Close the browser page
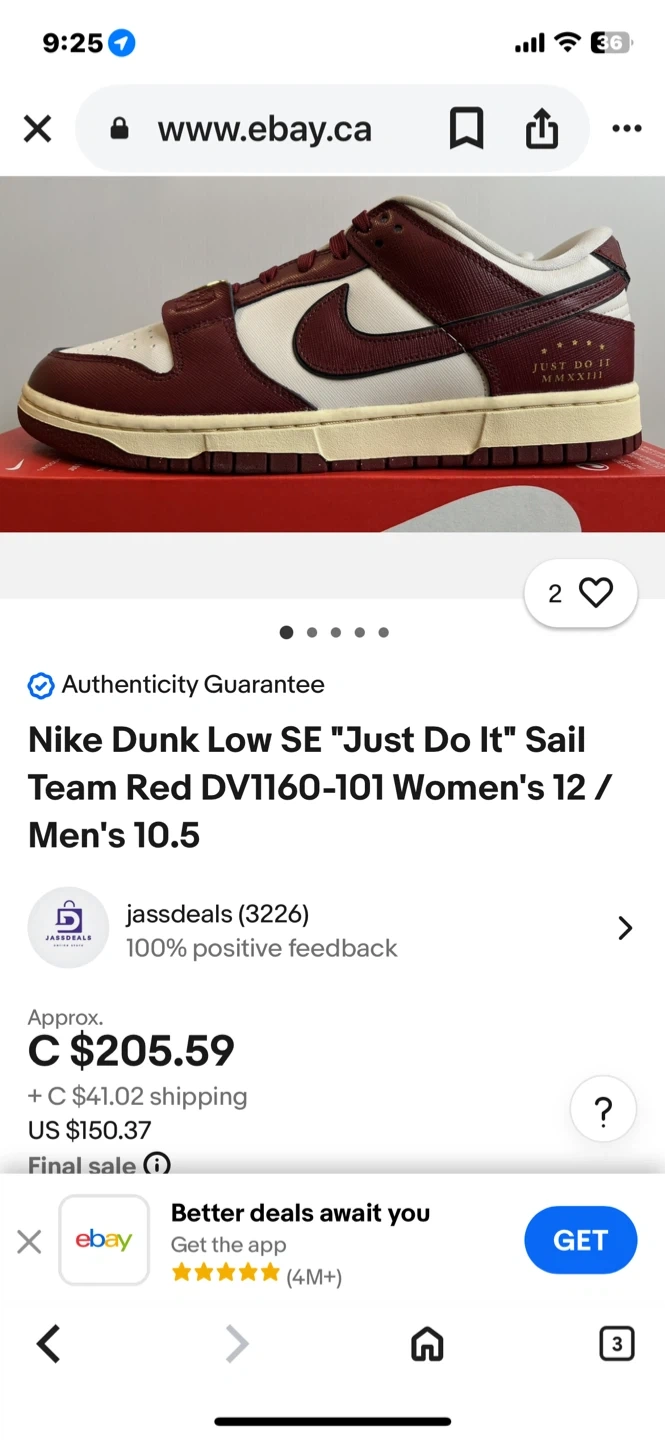This screenshot has width=665, height=1440. [x=37, y=129]
